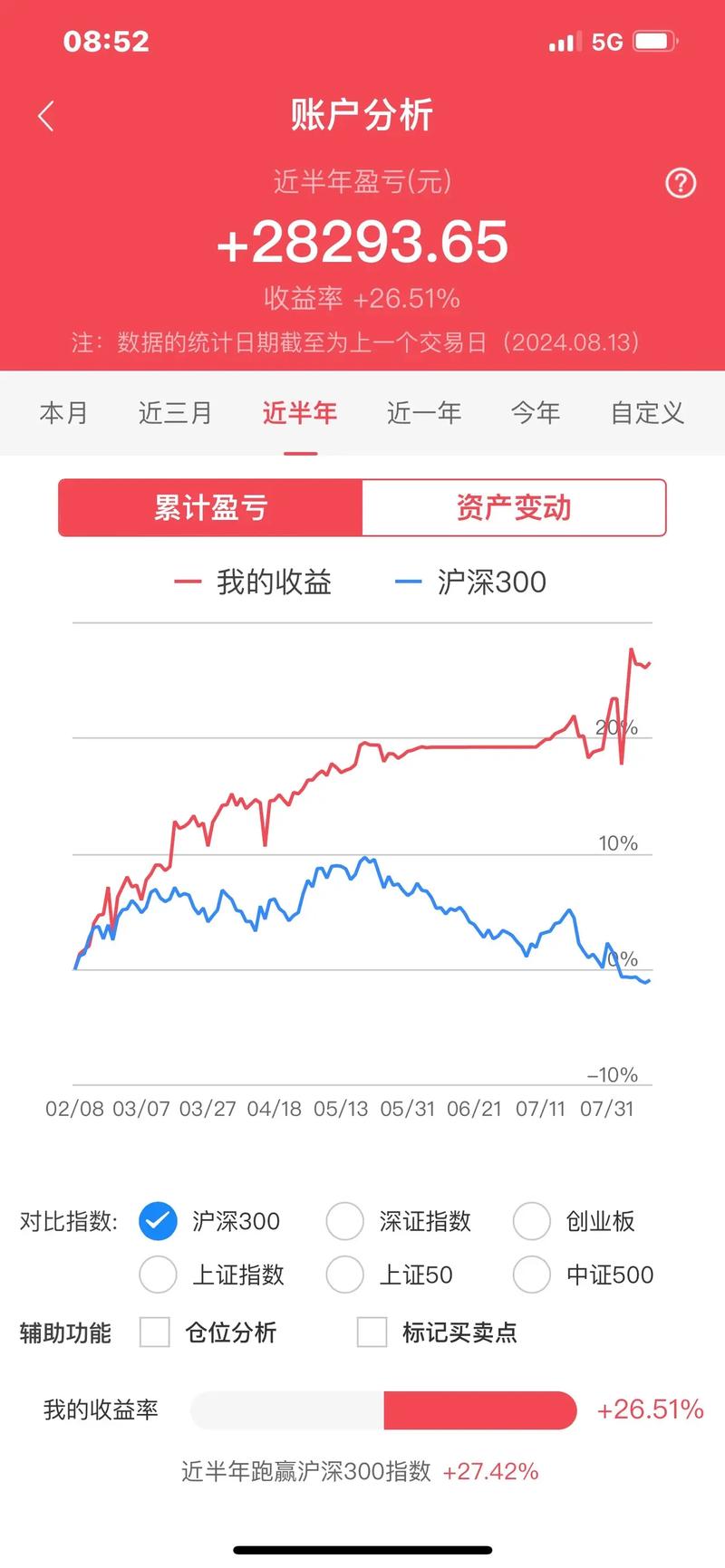The width and height of the screenshot is (725, 1568).
Task: Uncheck the 沪深300 comparison index
Action: [157, 1221]
